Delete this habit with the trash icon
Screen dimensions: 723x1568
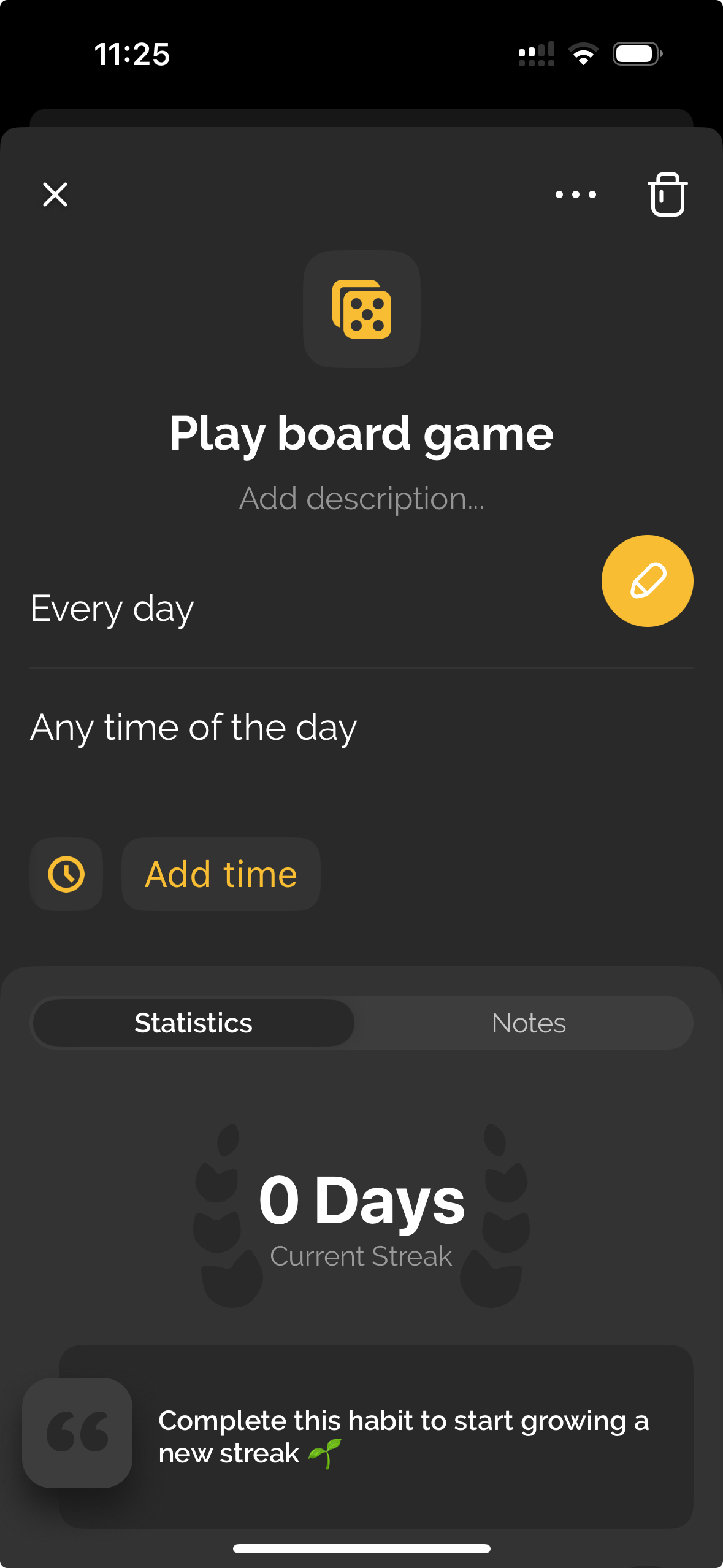[667, 194]
